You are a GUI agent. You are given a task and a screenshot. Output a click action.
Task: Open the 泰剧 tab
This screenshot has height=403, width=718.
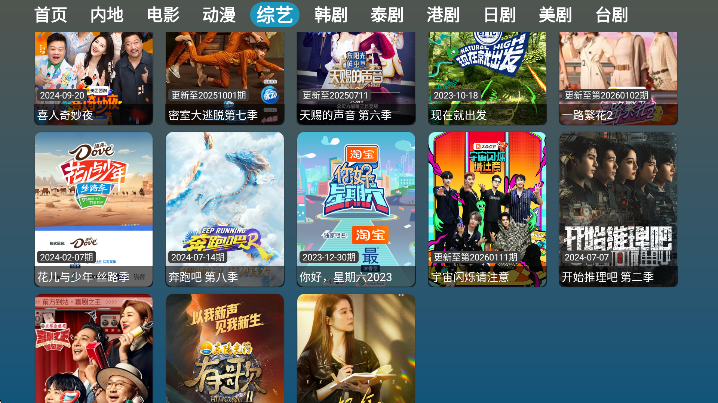(386, 15)
